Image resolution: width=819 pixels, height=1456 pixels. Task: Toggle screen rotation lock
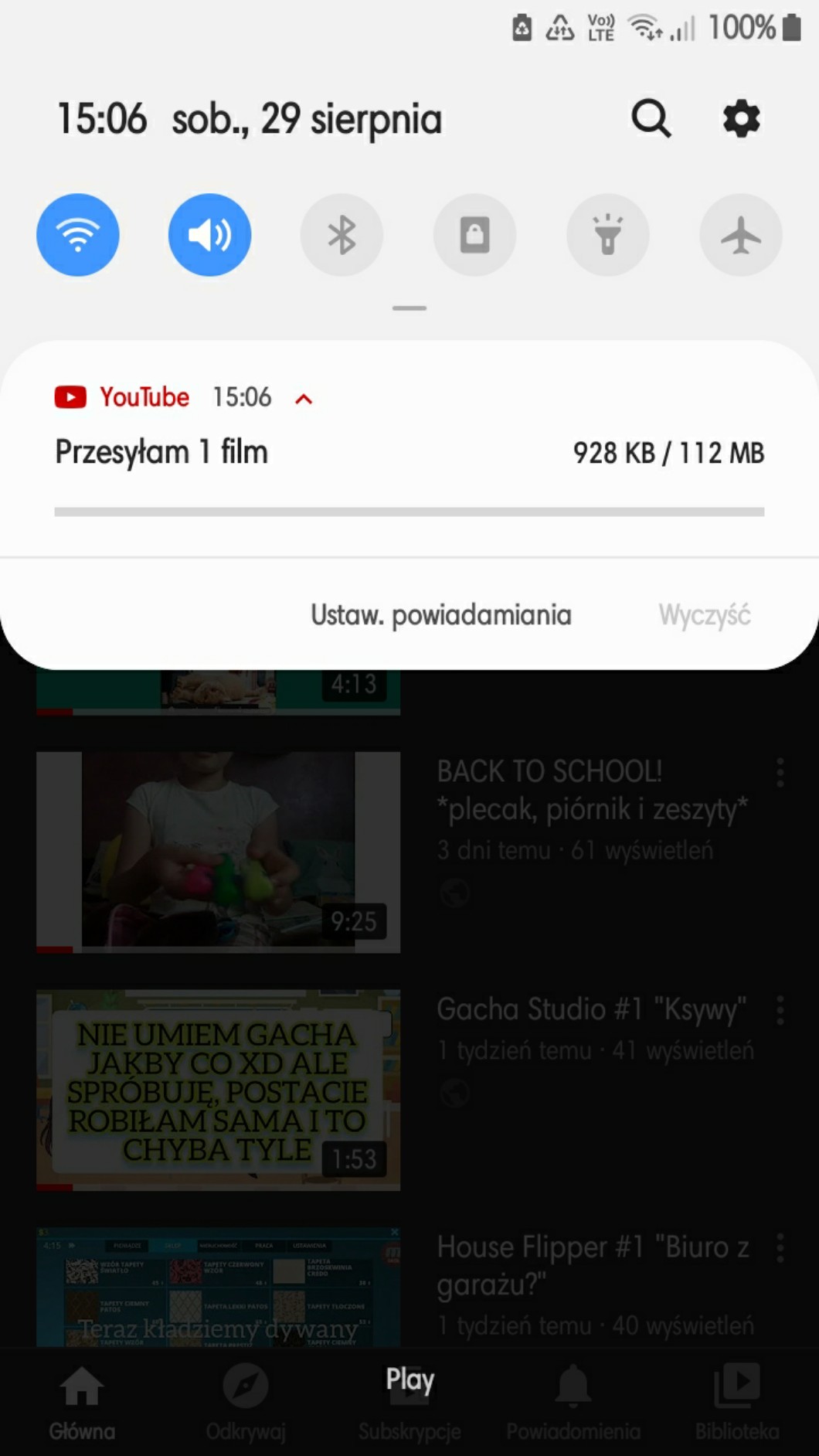[474, 235]
